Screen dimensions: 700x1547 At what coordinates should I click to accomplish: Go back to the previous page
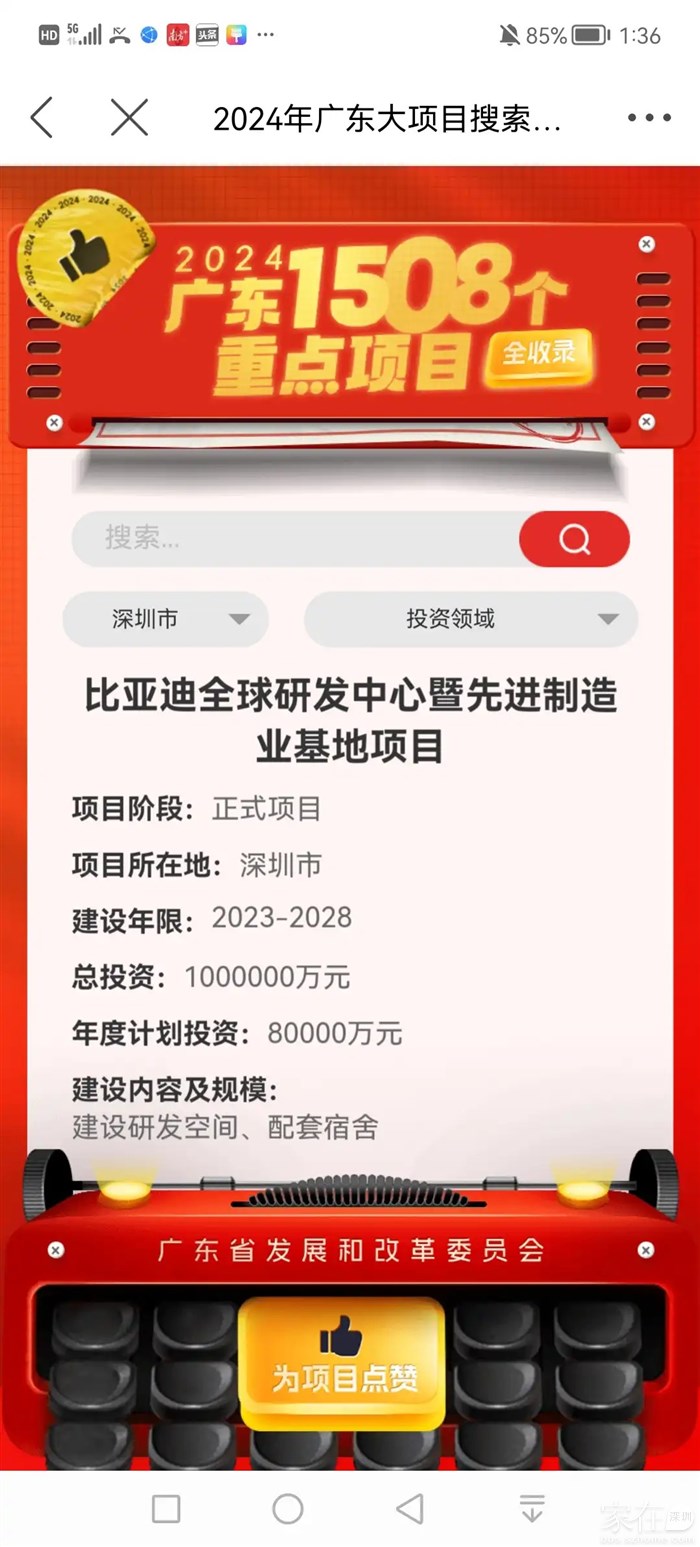42,118
